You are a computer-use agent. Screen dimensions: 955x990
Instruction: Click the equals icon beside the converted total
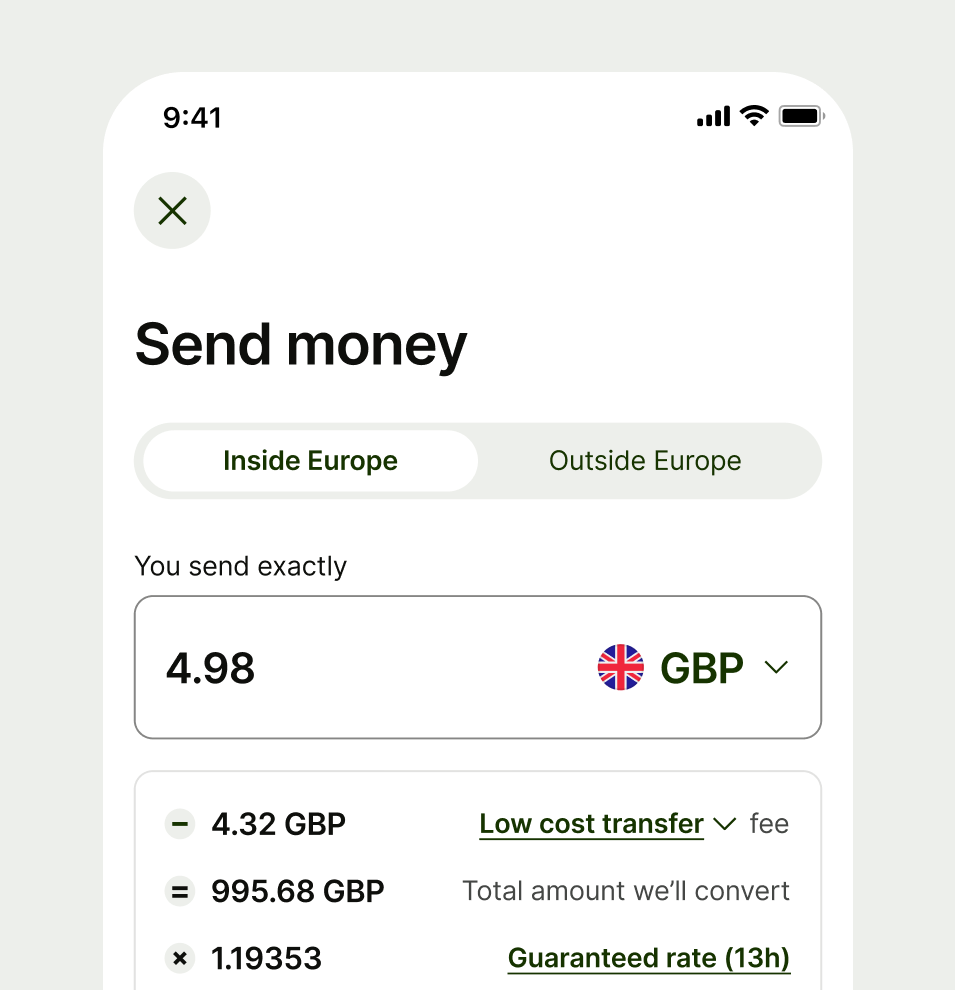(179, 891)
